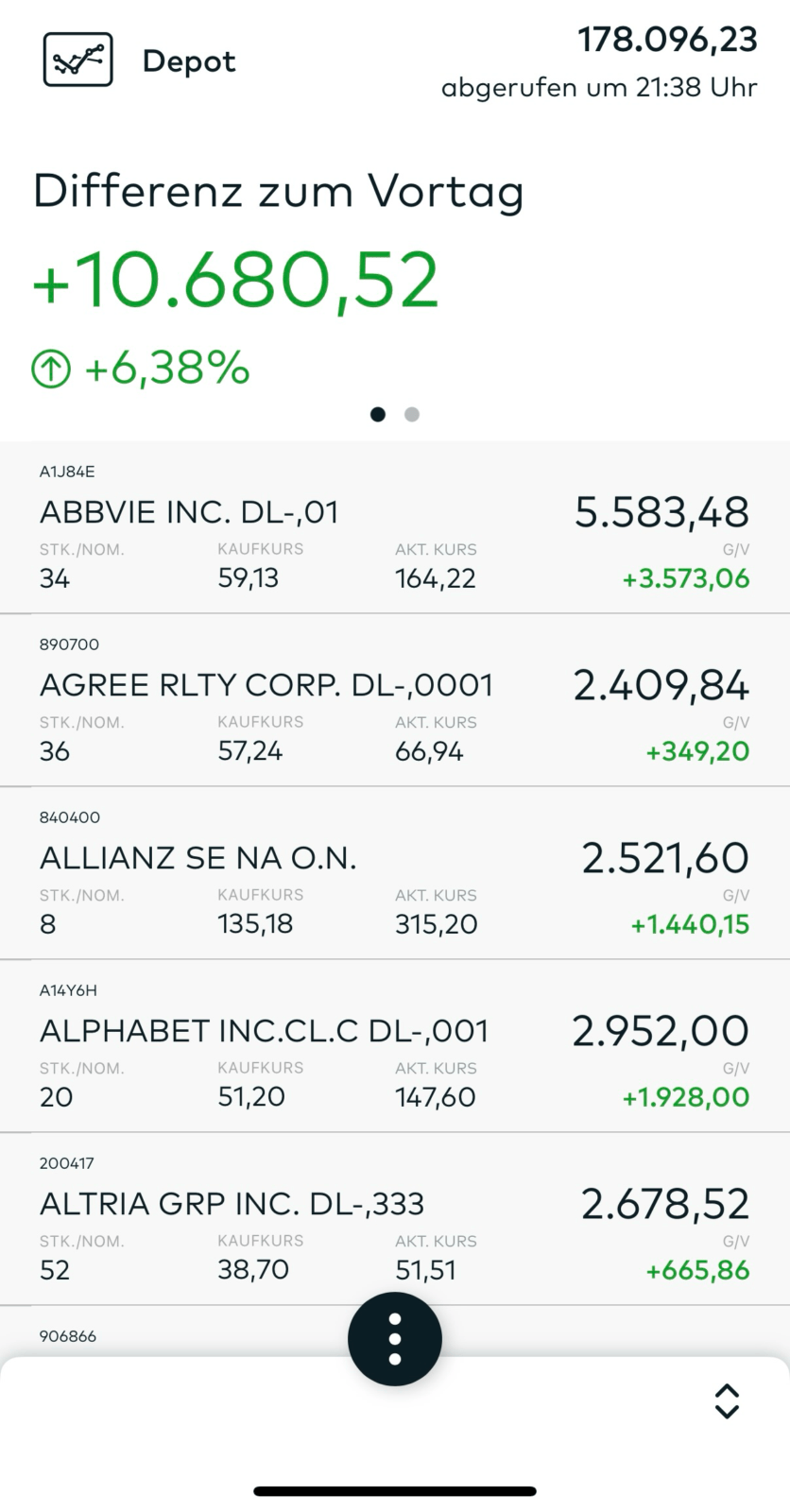Select the ALPHABET INC.CL.C position row
The height and width of the screenshot is (1512, 790).
pos(395,1046)
